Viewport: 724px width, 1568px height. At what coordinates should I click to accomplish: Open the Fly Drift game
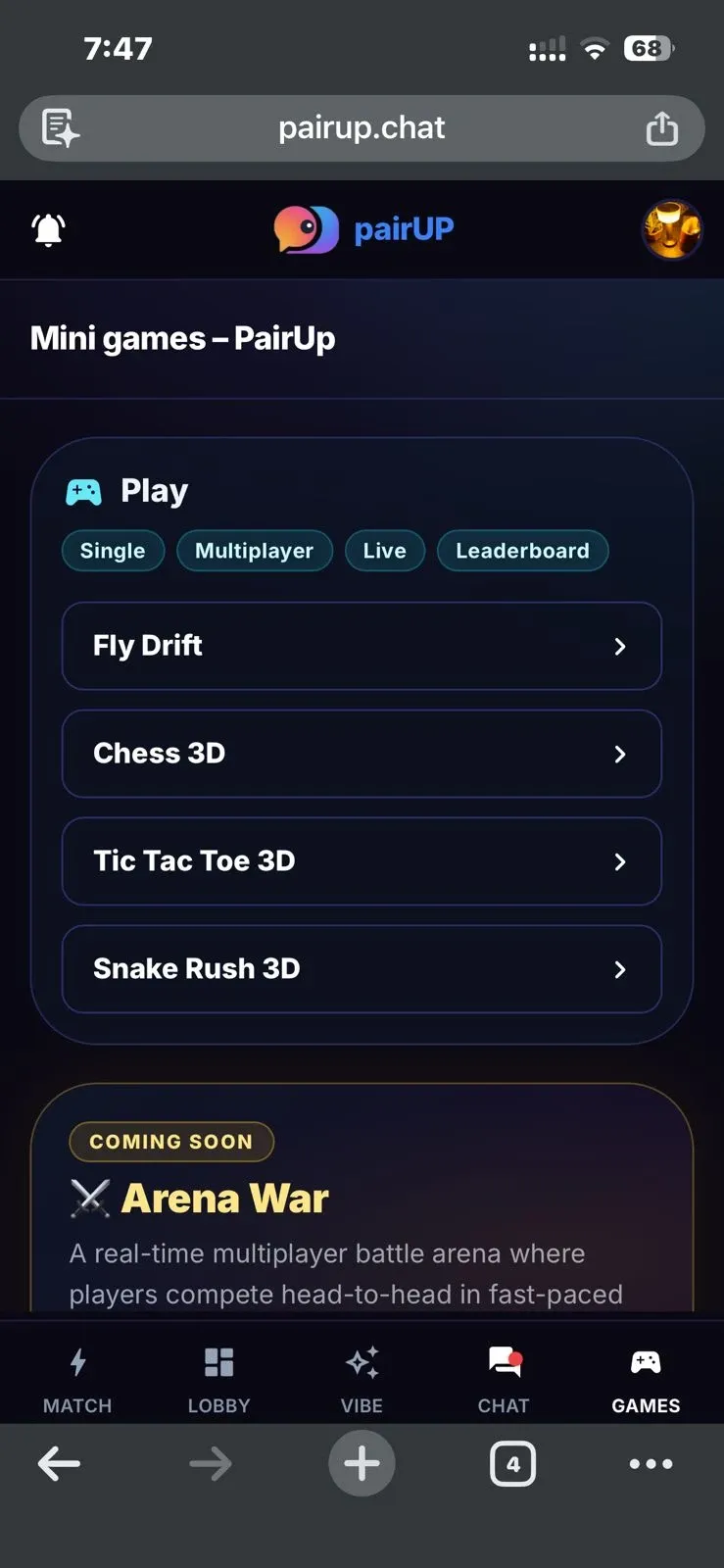point(362,646)
